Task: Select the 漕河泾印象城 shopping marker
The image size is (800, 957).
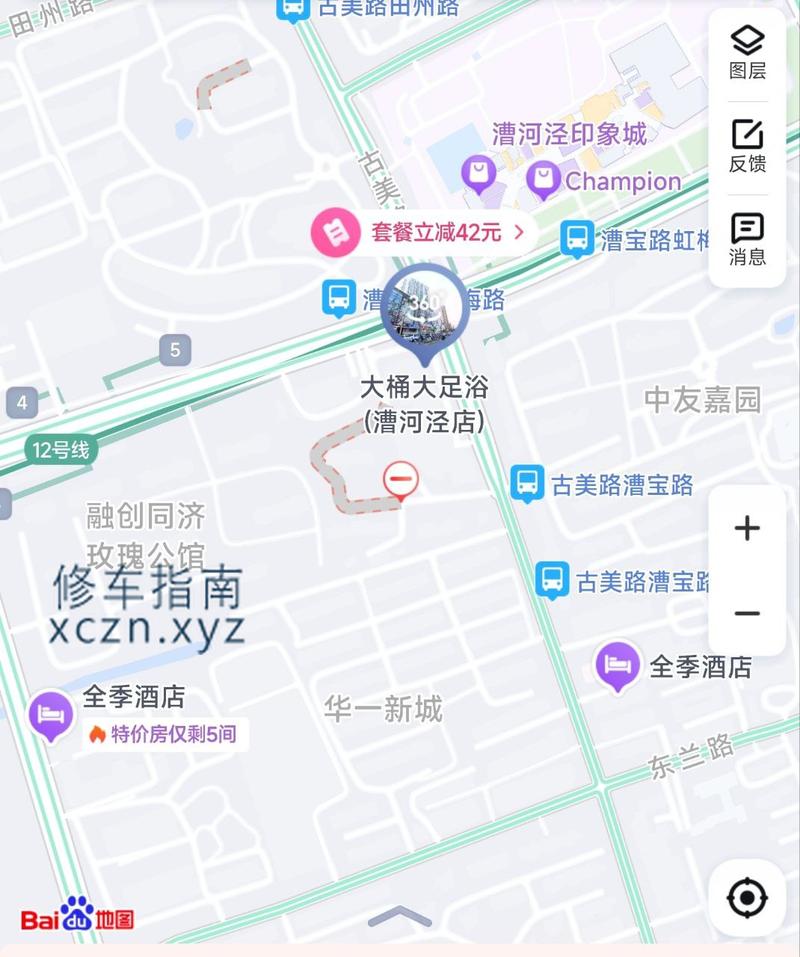Action: (x=479, y=176)
